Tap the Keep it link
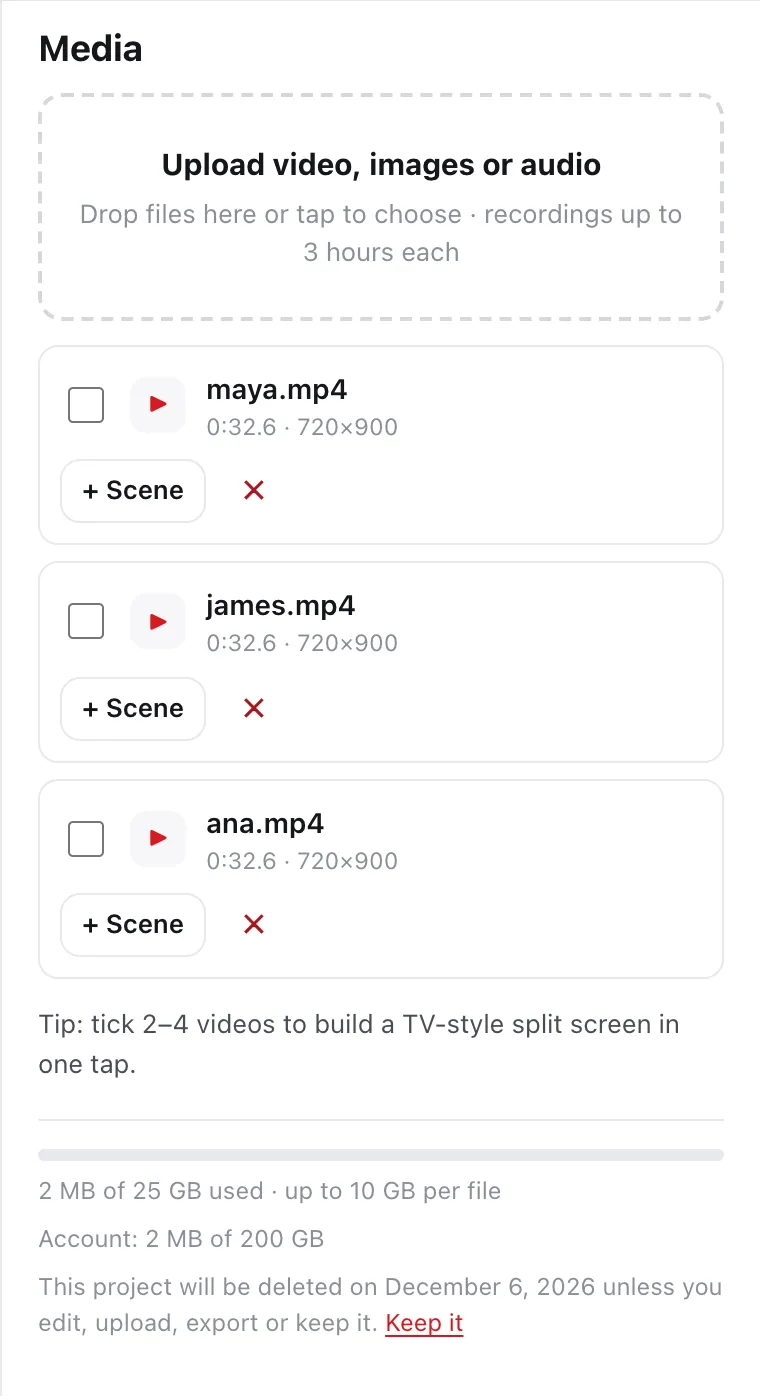Screen dimensions: 760x1396 pos(424,1323)
